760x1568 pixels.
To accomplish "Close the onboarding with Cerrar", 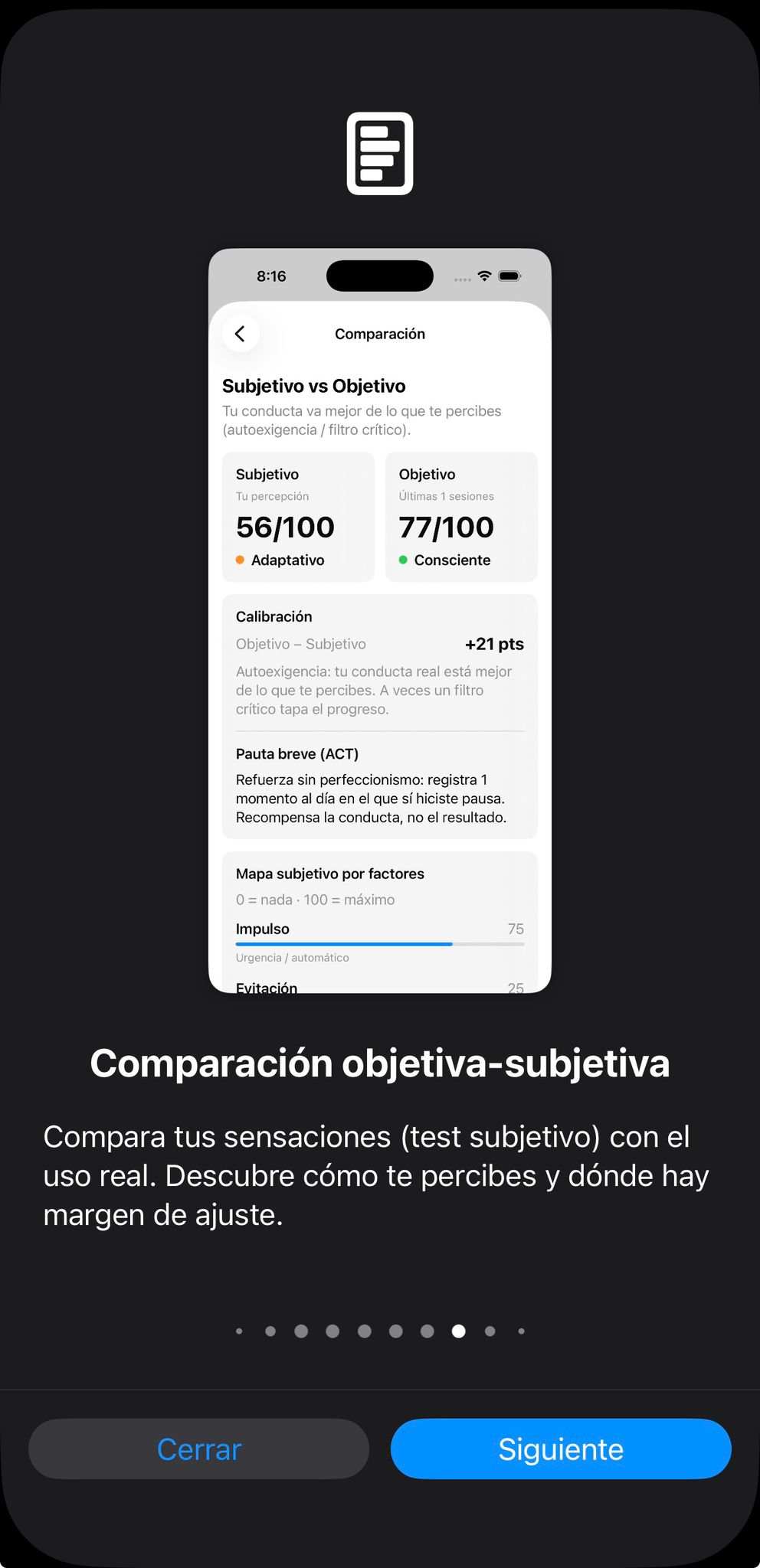I will (198, 1449).
